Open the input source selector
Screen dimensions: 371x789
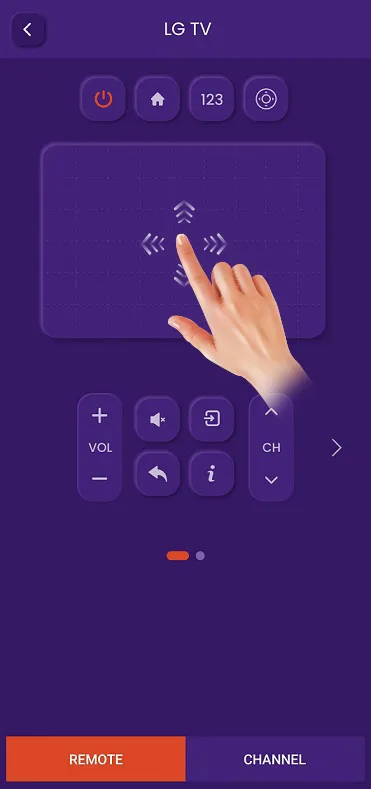click(211, 419)
